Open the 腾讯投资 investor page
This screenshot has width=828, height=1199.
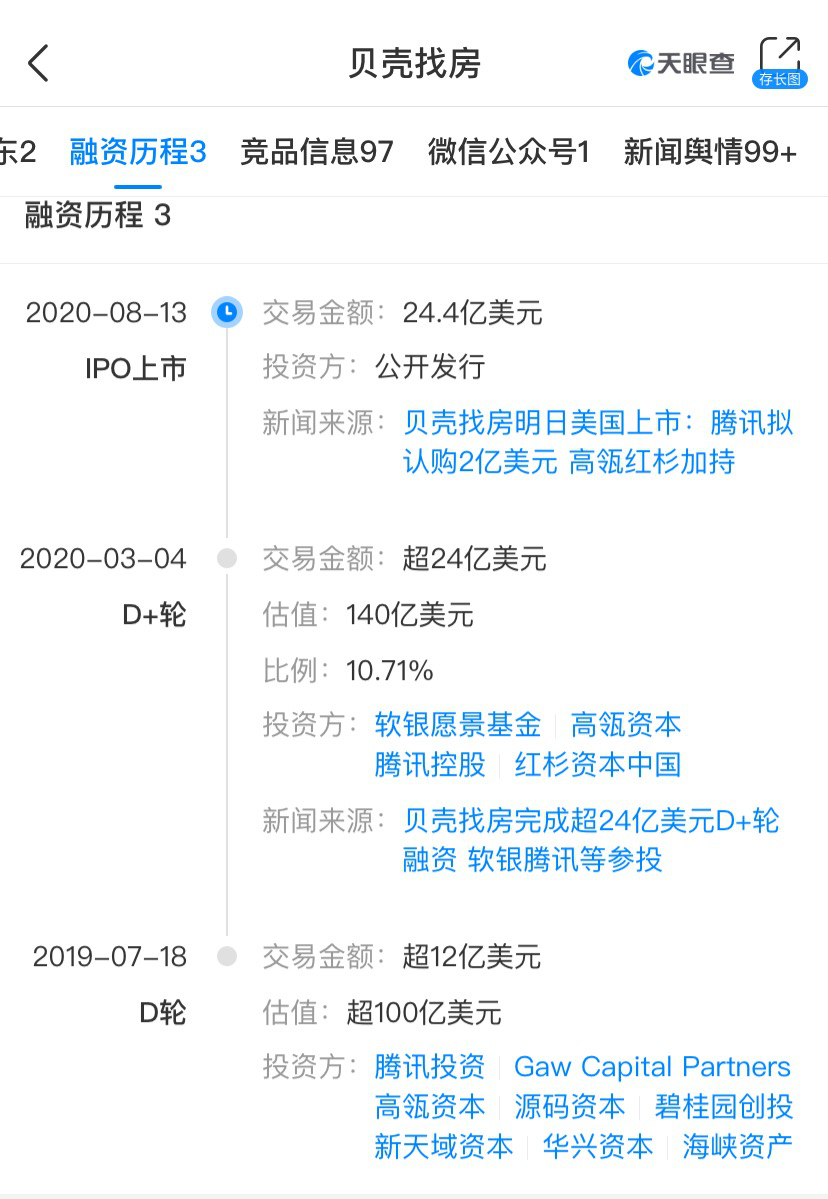430,1067
